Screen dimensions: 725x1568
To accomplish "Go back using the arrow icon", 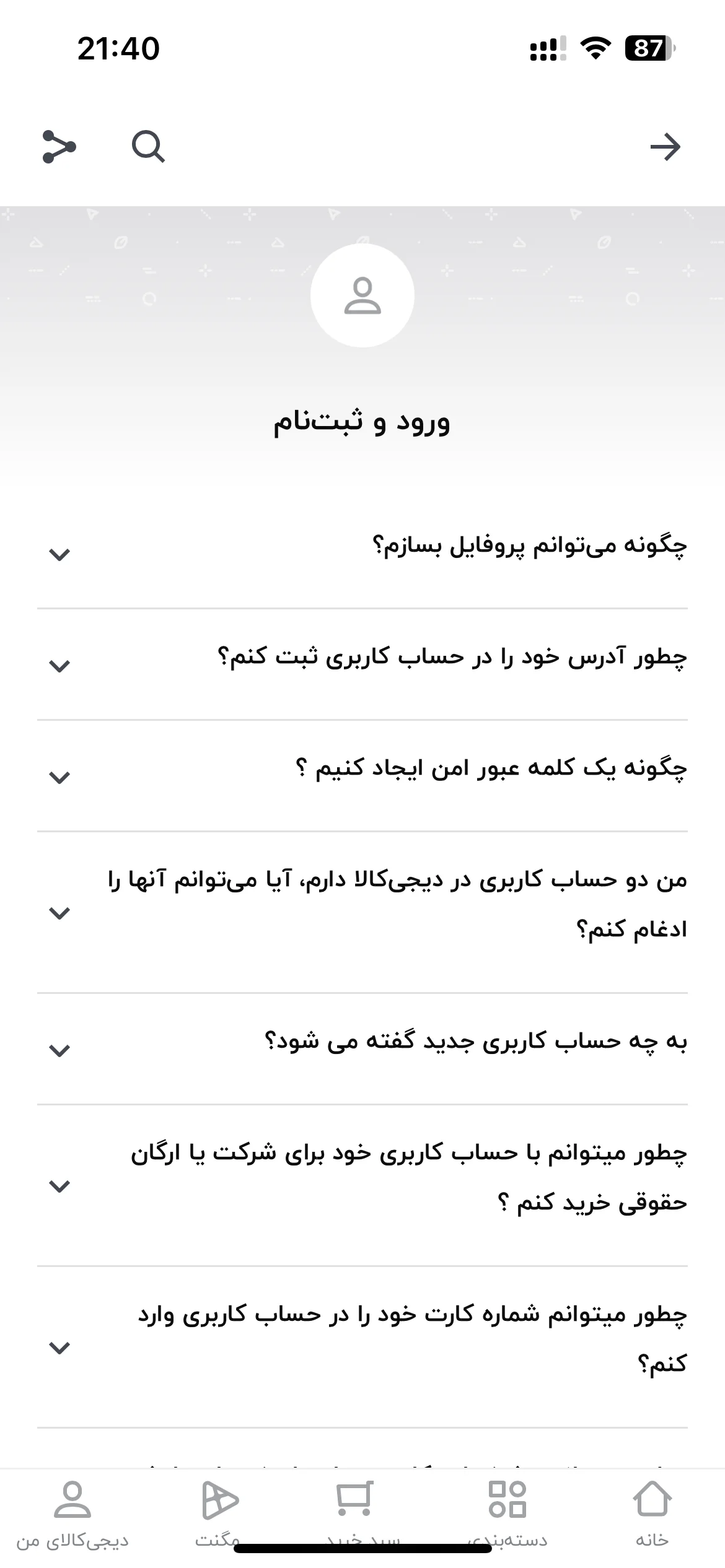I will [665, 147].
